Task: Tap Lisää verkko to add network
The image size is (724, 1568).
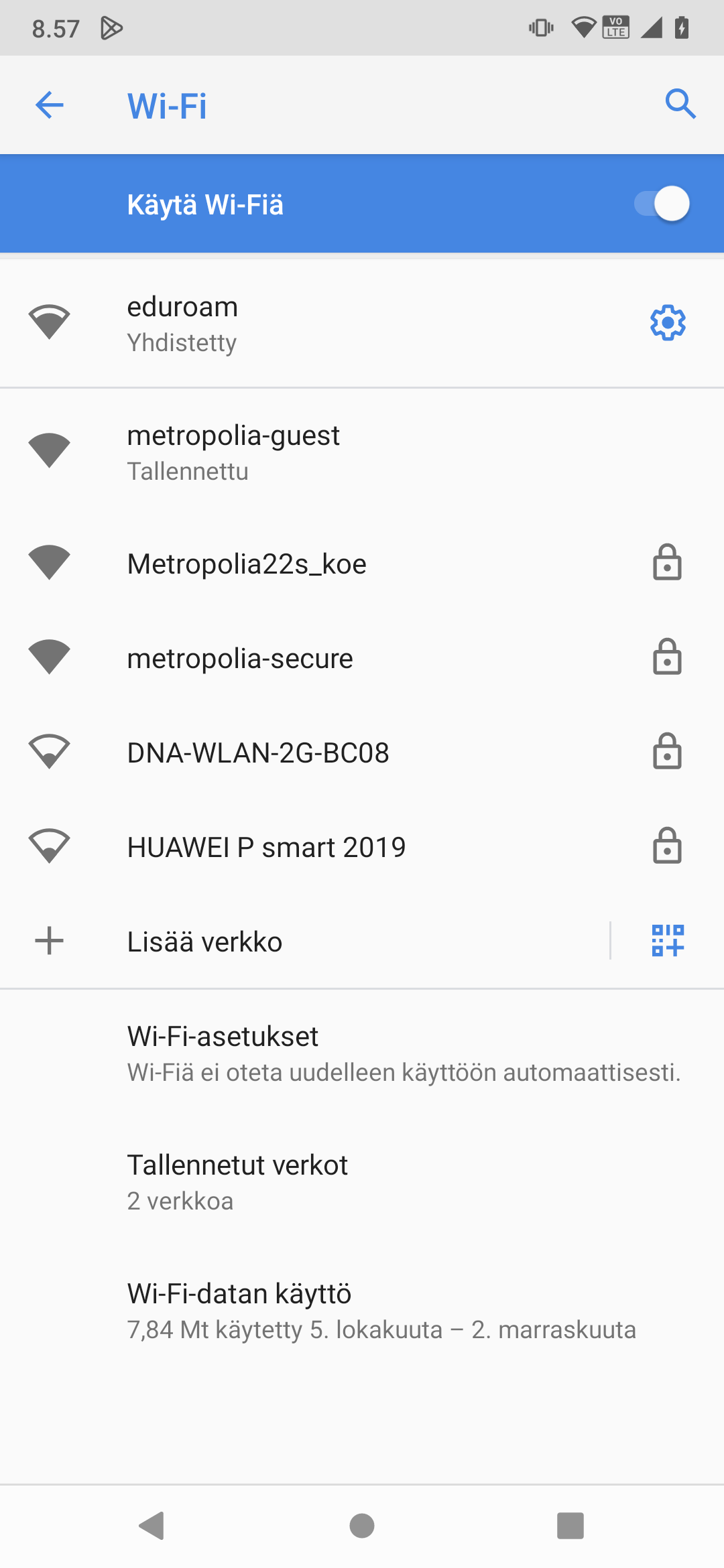Action: pyautogui.click(x=305, y=941)
